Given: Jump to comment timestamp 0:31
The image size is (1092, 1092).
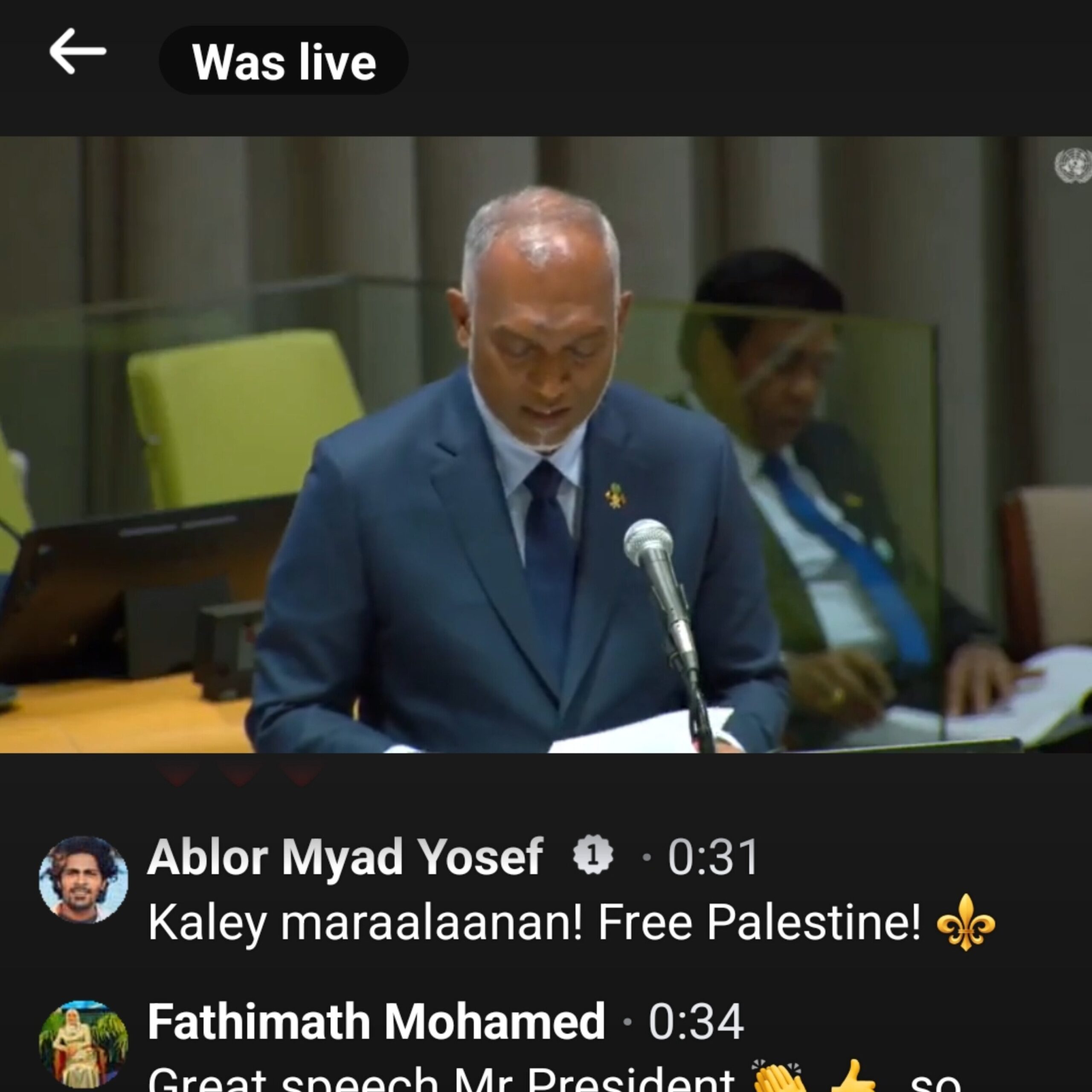Looking at the screenshot, I should [712, 857].
